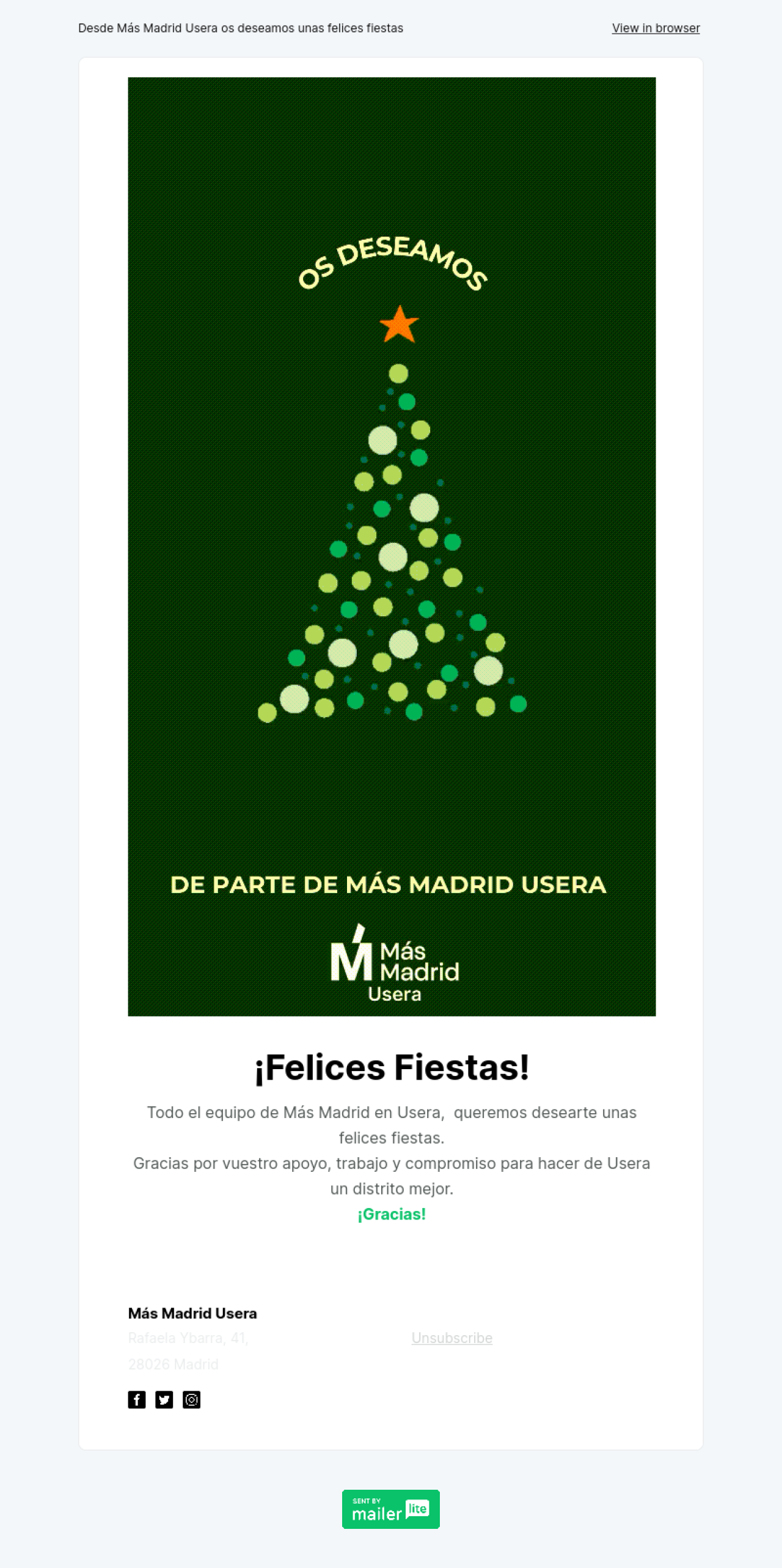Open the Twitter icon
This screenshot has width=782, height=1568.
coord(164,1399)
